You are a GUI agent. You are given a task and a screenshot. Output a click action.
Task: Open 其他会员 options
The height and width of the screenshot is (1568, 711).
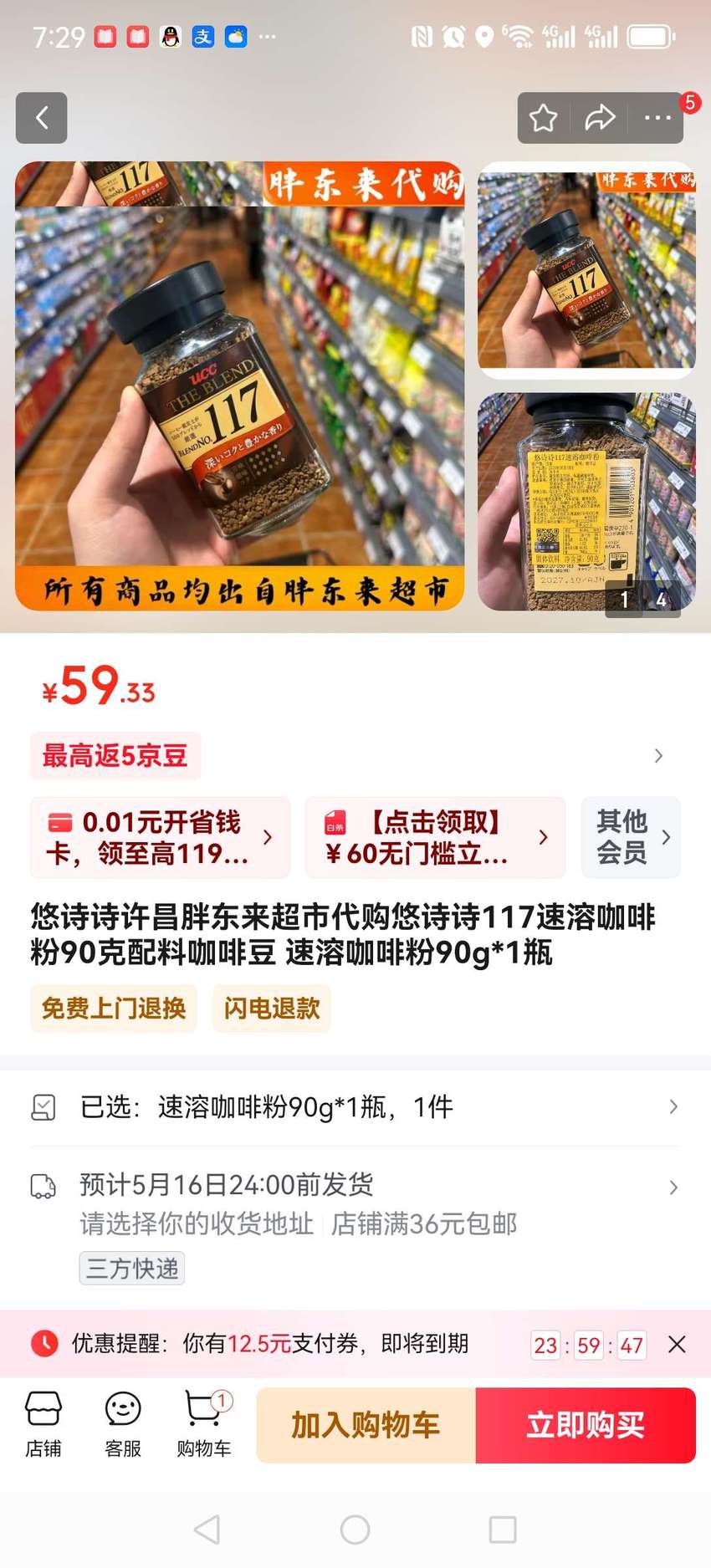tap(631, 837)
